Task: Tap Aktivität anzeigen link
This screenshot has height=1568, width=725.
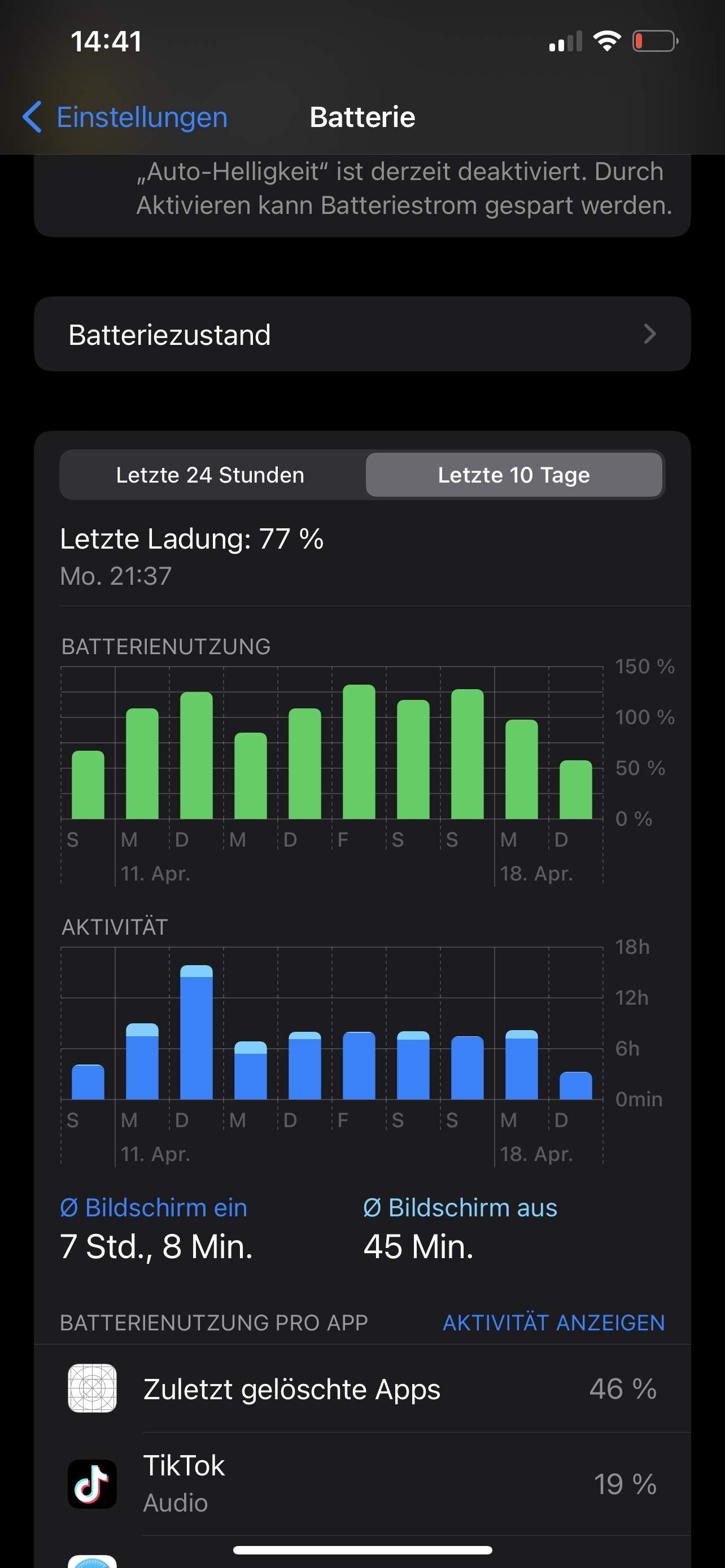Action: click(x=553, y=1322)
